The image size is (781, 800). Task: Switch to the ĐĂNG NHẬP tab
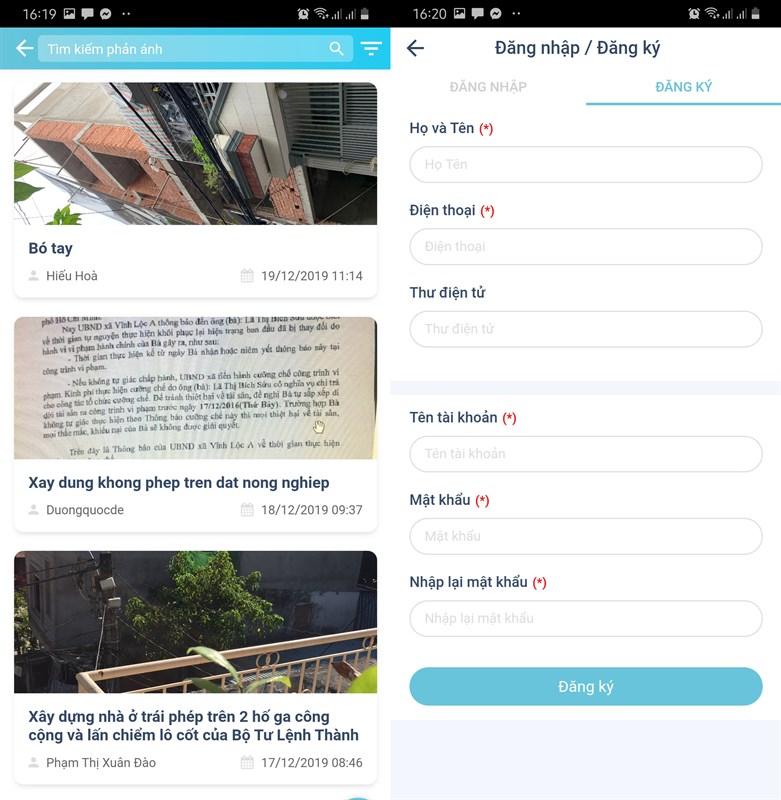click(x=488, y=87)
